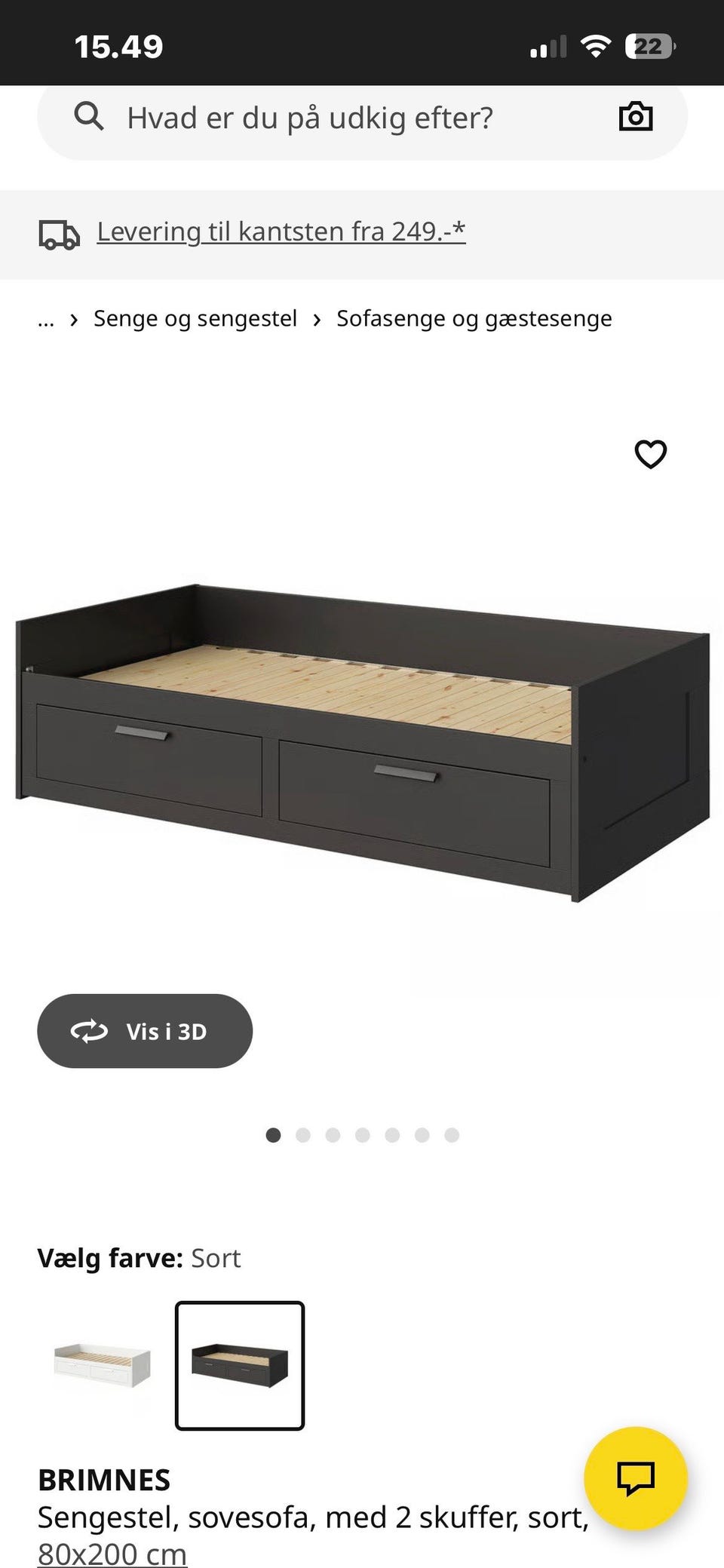The height and width of the screenshot is (1568, 724).
Task: Expand the collapsed breadcrumb ellipsis
Action: tap(46, 318)
